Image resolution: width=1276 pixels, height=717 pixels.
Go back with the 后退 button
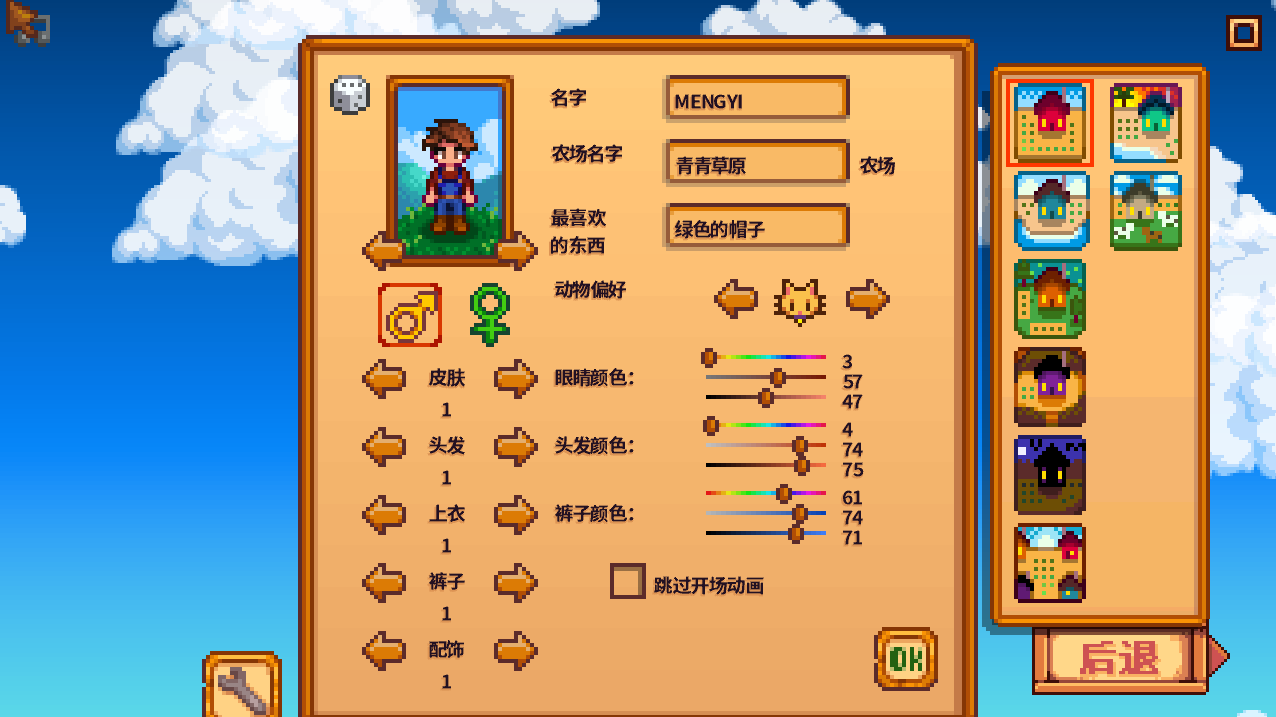click(1118, 658)
